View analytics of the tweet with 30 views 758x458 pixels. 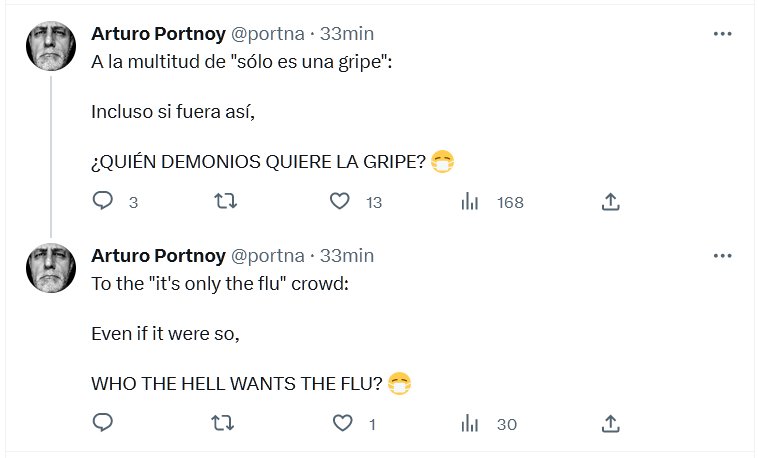pos(470,424)
